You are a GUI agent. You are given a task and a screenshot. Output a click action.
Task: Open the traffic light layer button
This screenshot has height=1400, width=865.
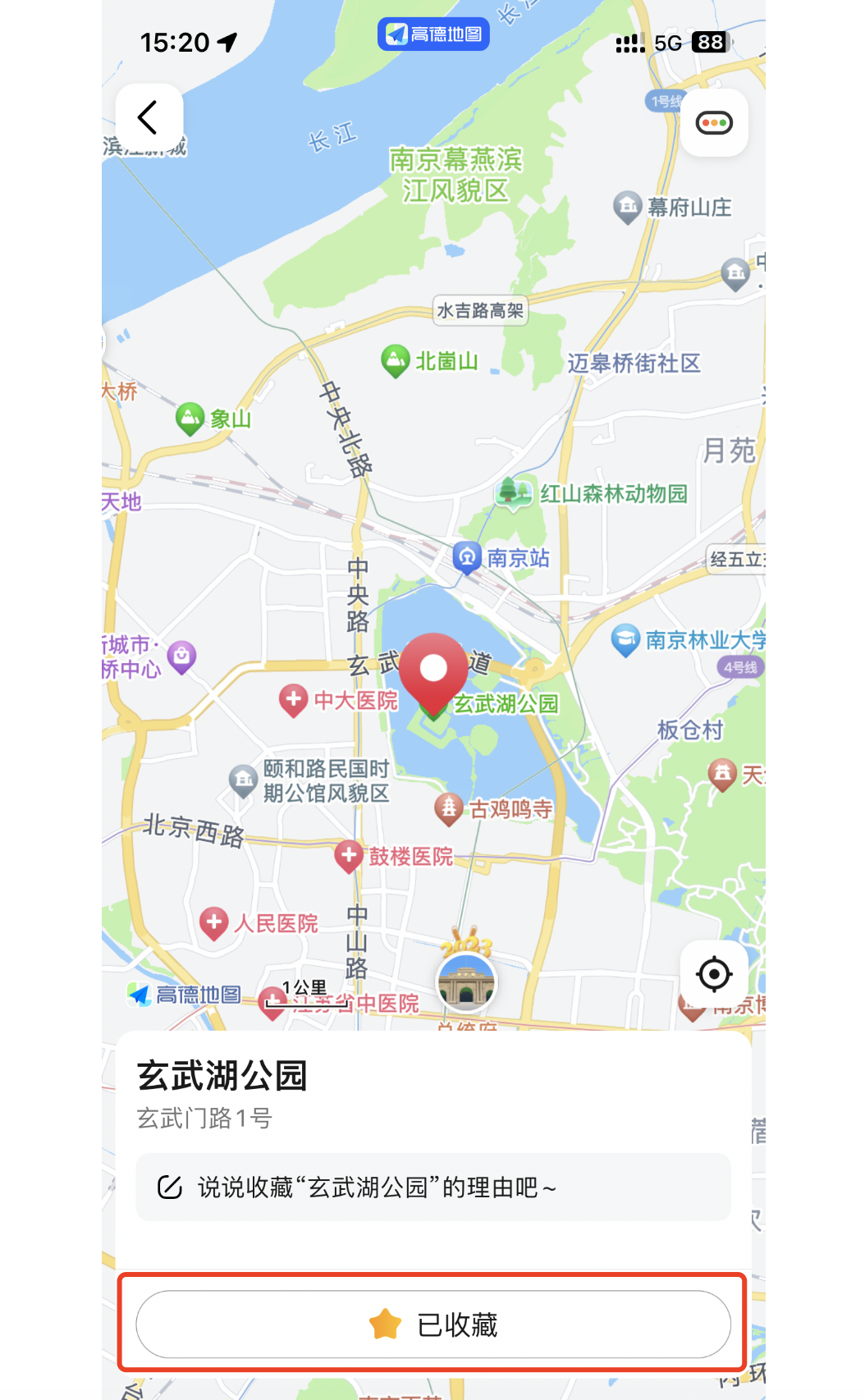pyautogui.click(x=714, y=123)
